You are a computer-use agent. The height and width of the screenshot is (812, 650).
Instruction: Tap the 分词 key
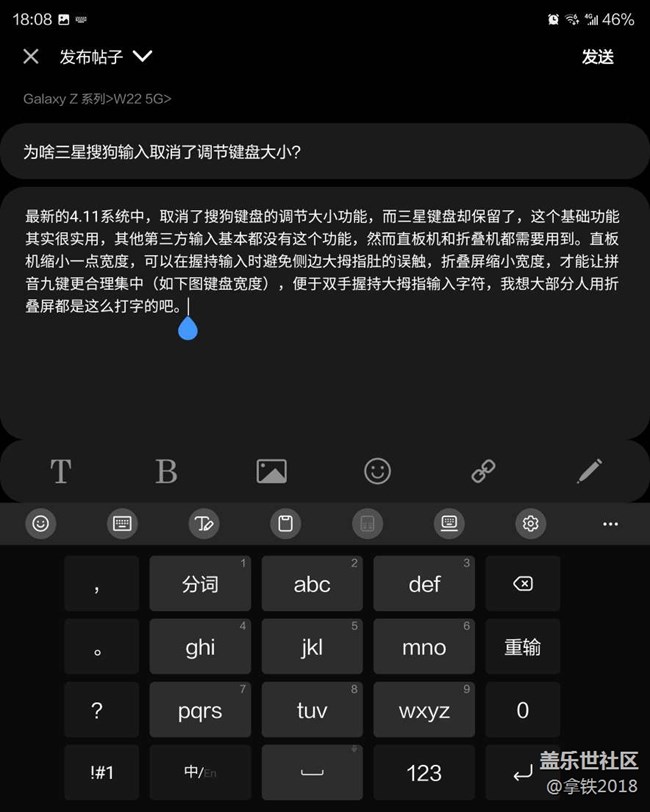[200, 584]
